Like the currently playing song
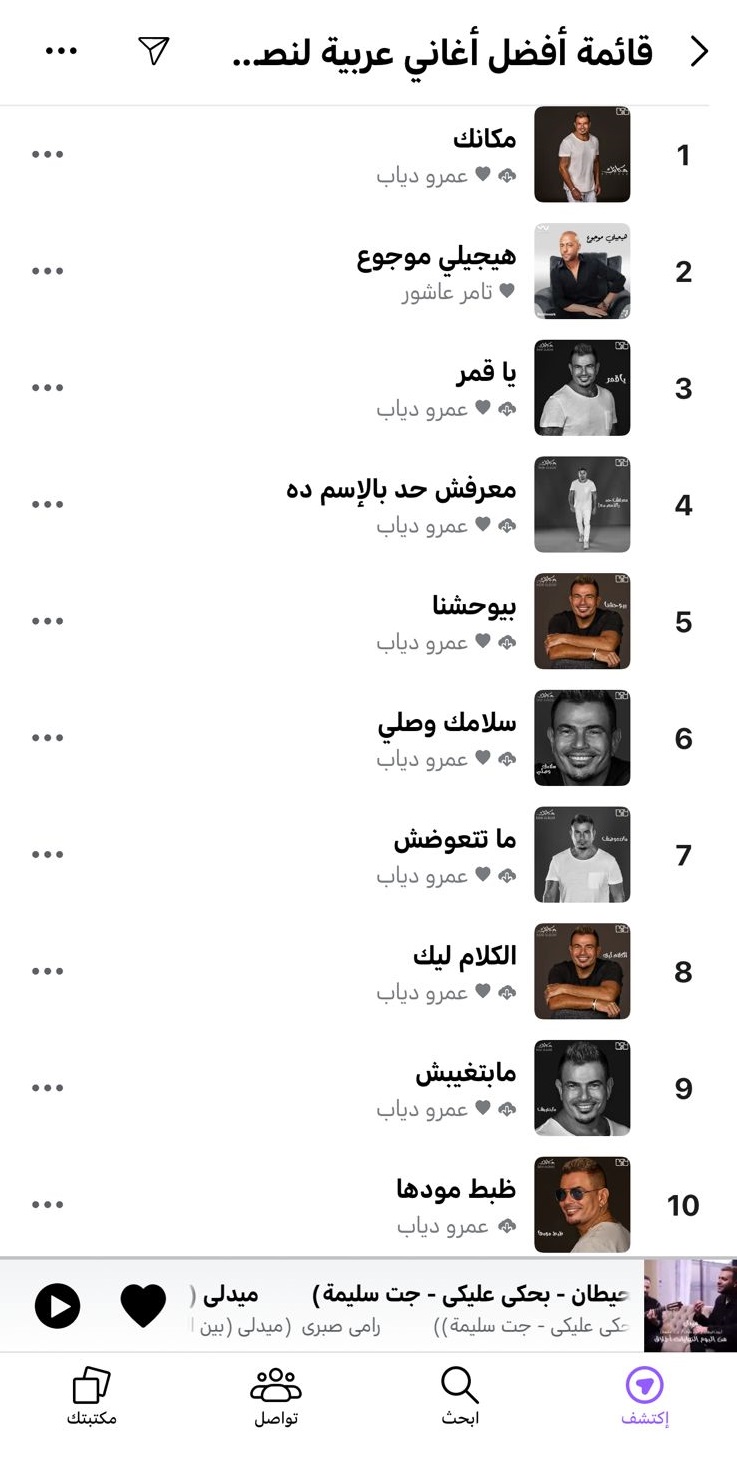737x1463 pixels. click(143, 1306)
